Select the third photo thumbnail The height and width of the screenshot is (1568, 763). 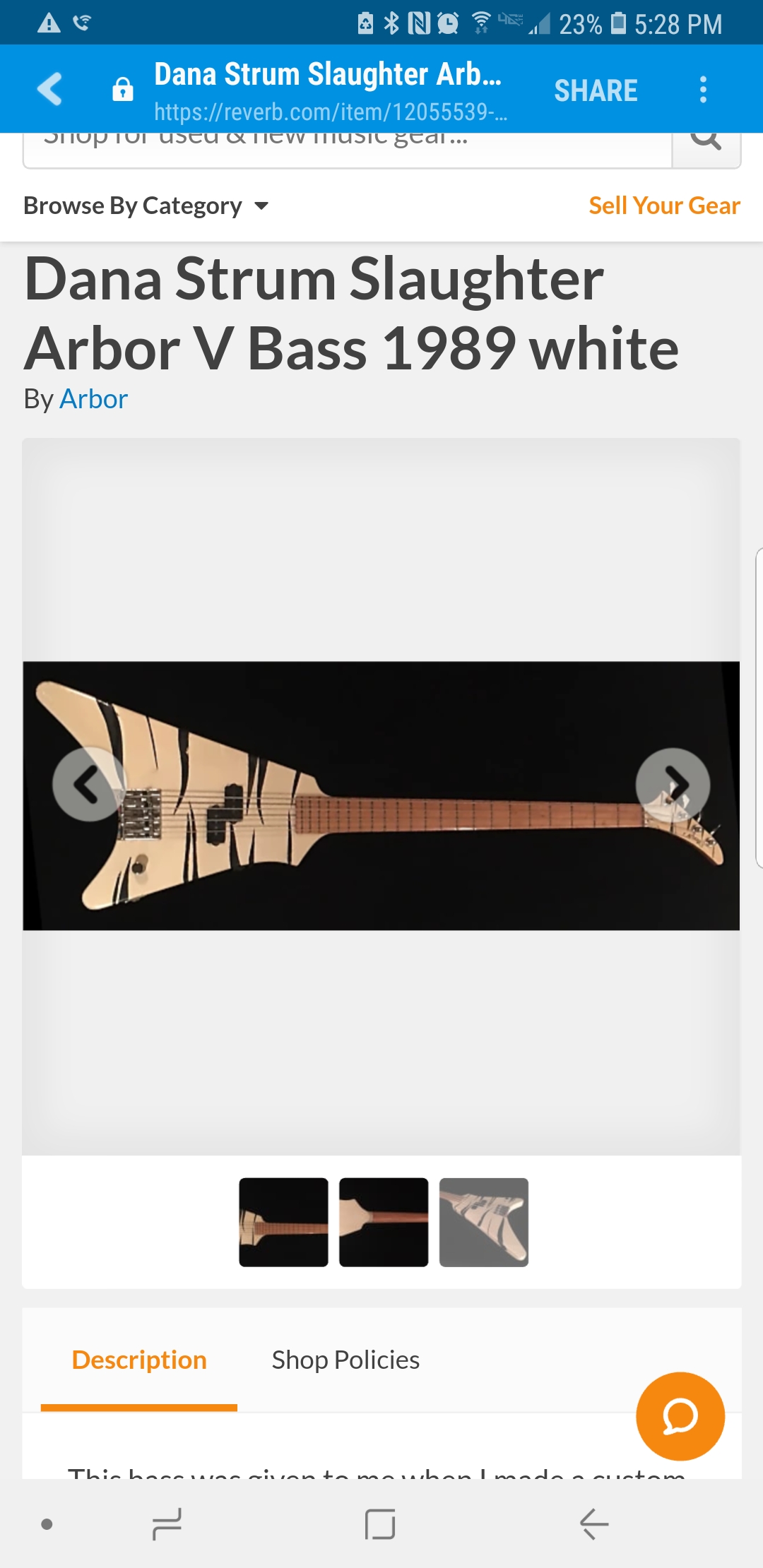point(484,1222)
